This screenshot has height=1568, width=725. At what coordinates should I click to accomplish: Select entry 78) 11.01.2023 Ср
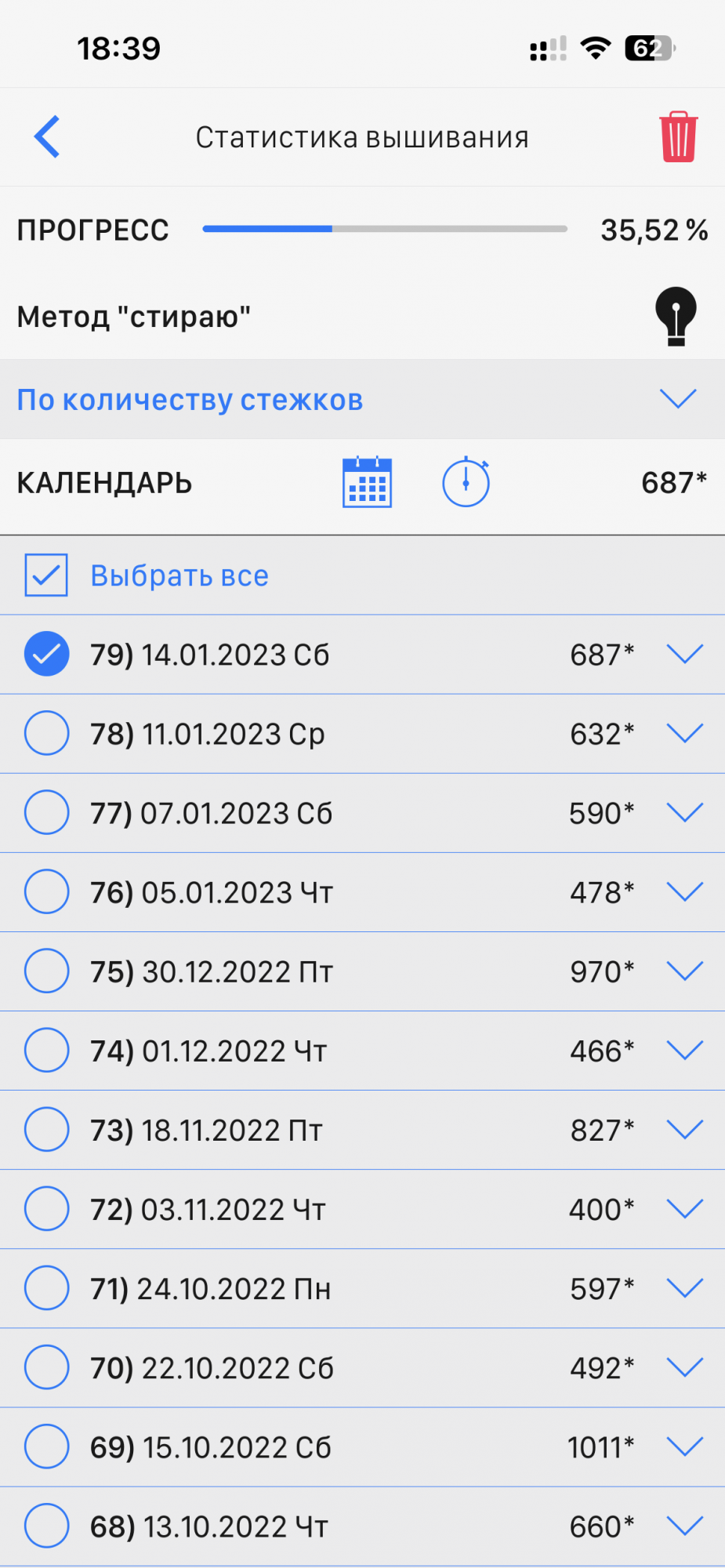[x=47, y=733]
